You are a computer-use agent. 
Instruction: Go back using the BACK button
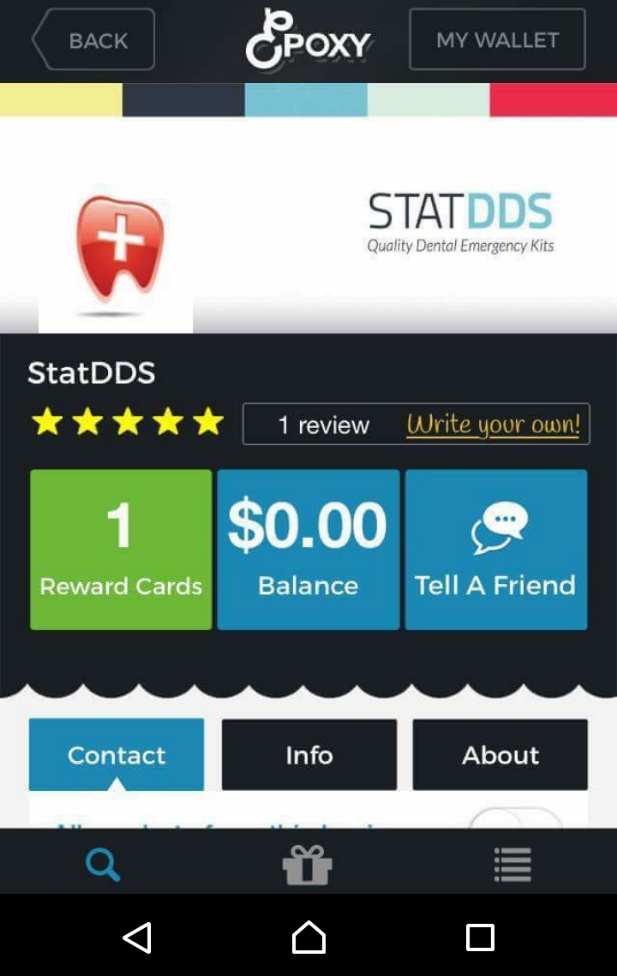pos(94,40)
